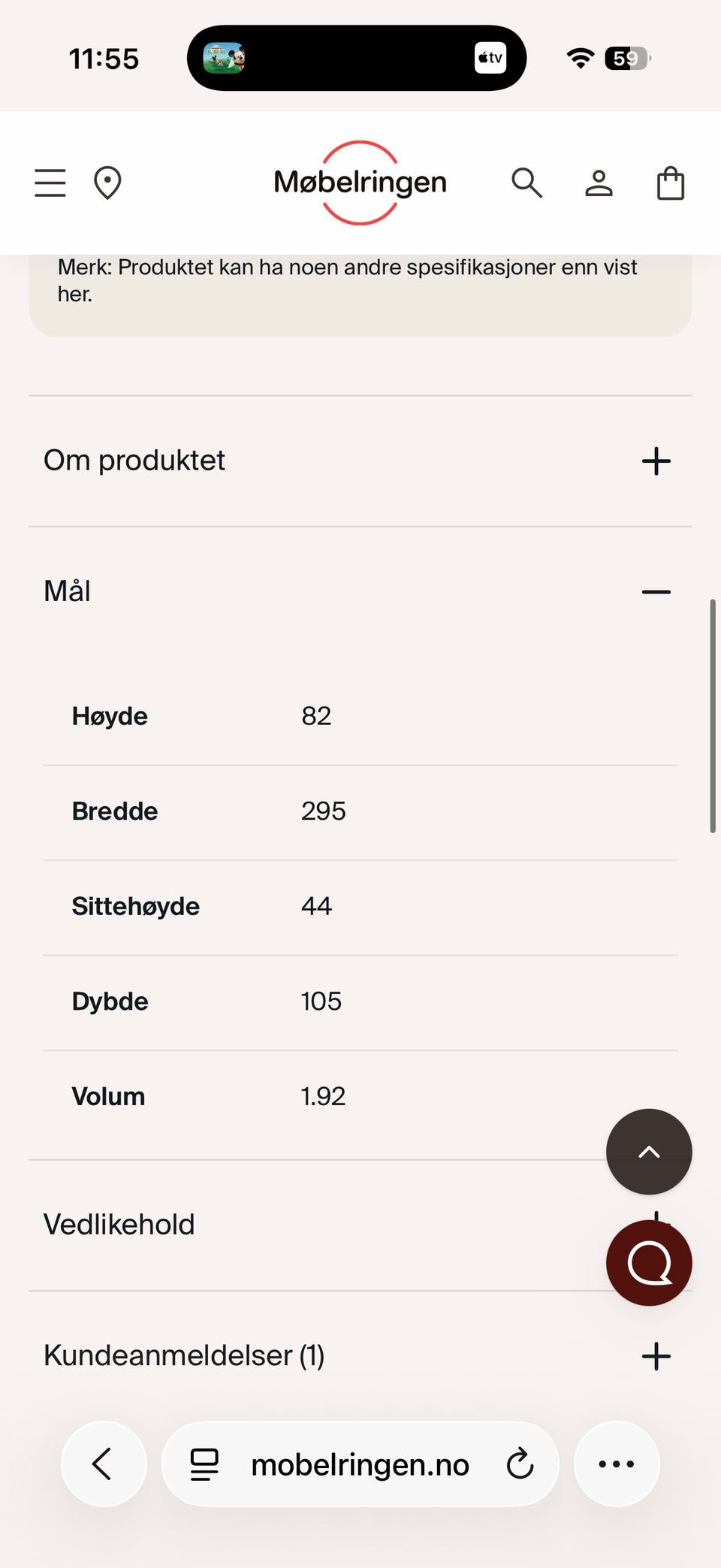Go to Møbelringen home via logo
The image size is (721, 1568).
(360, 183)
